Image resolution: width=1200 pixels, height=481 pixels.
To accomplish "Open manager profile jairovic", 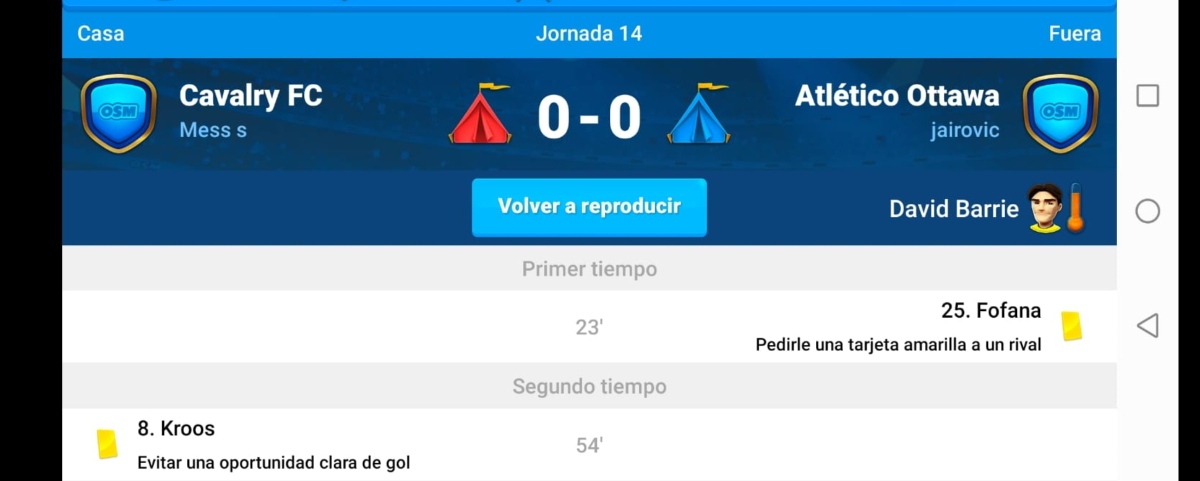I will 964,131.
